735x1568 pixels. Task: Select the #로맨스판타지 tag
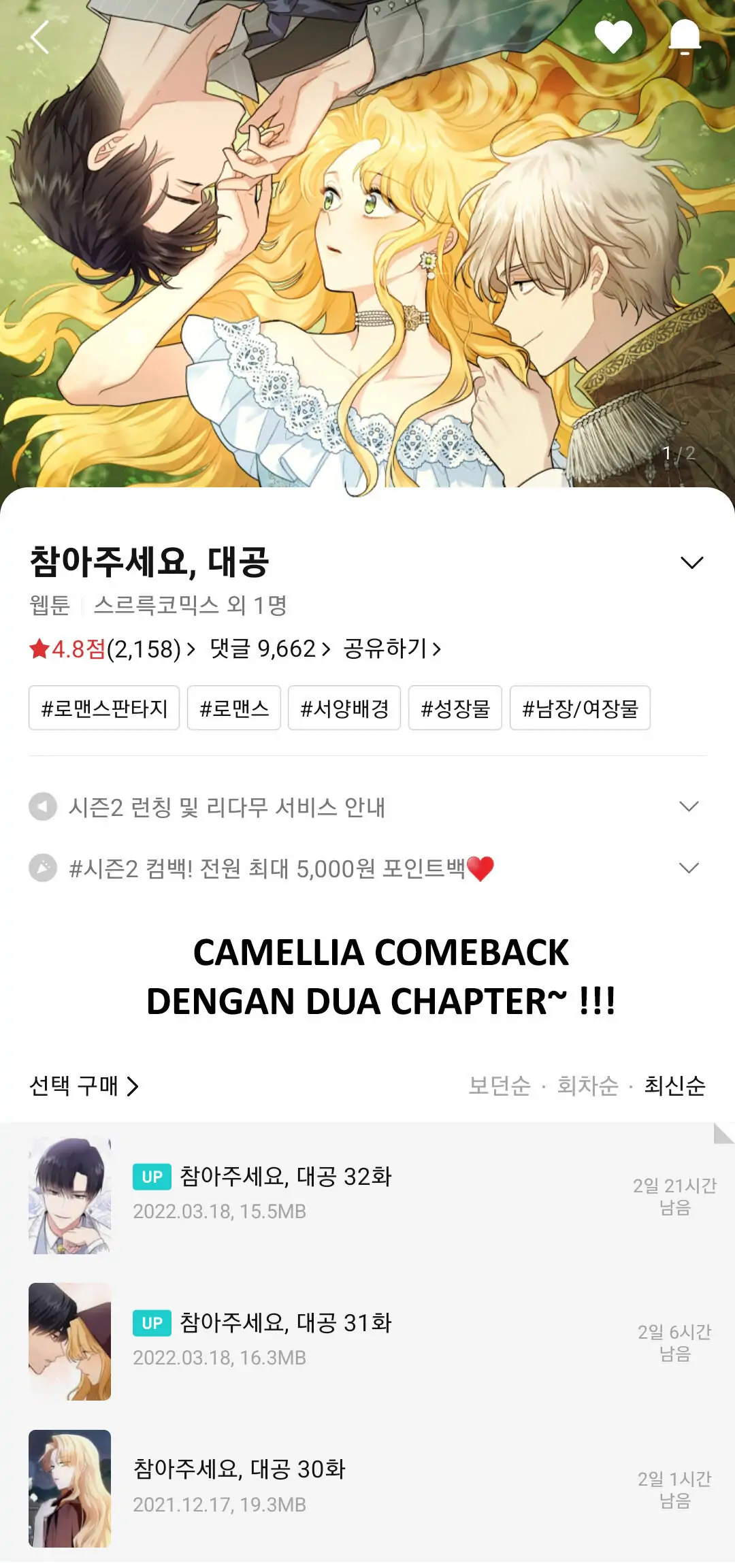(x=104, y=708)
